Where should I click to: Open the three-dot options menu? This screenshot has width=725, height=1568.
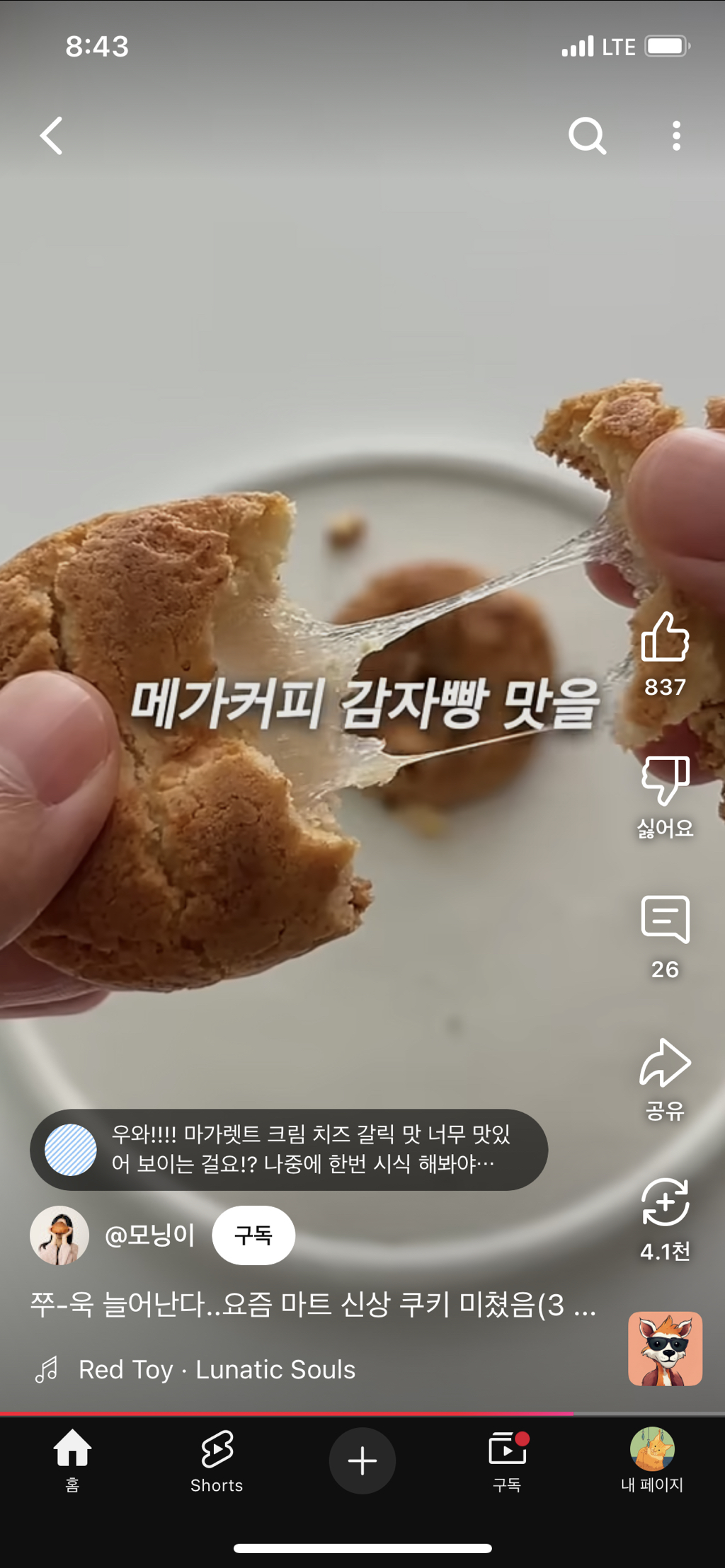[x=675, y=136]
